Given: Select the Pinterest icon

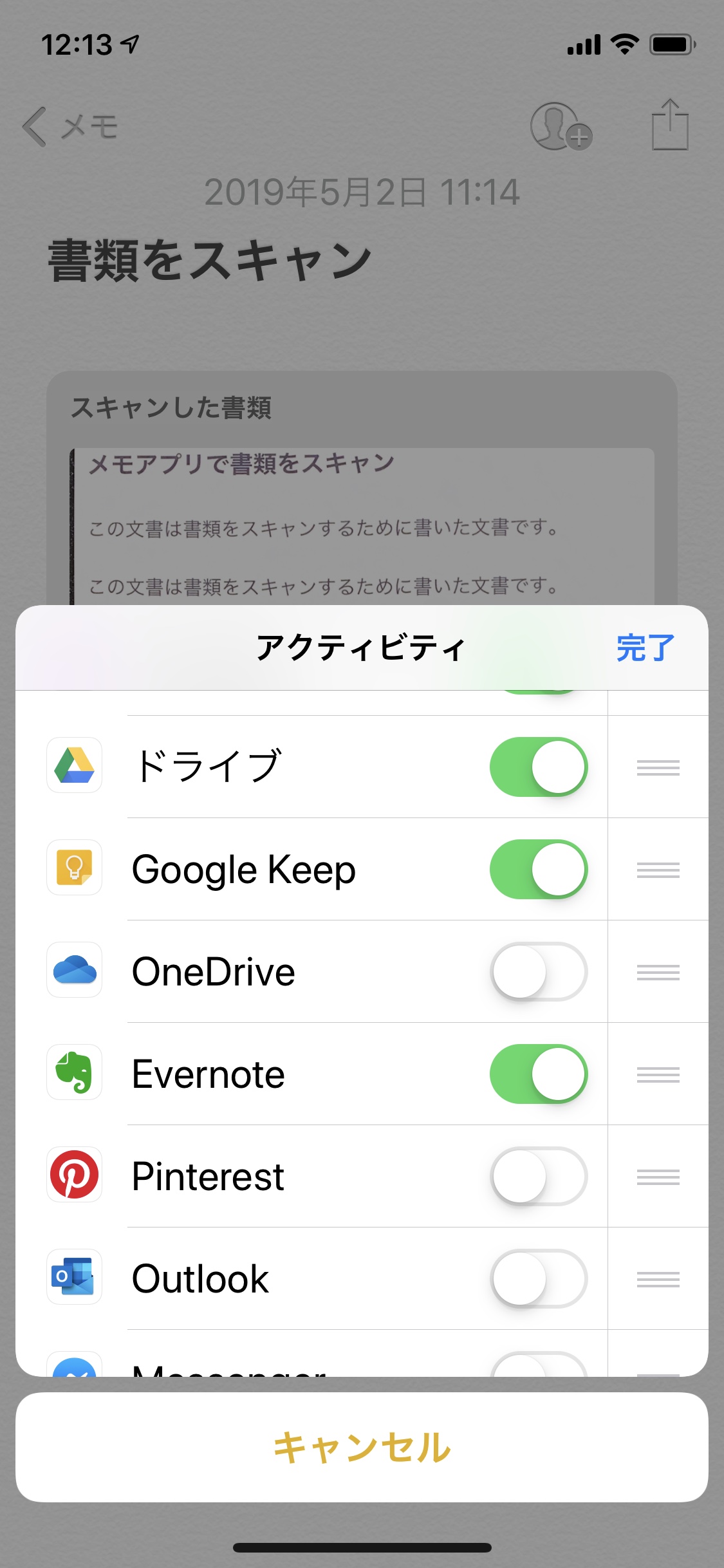Looking at the screenshot, I should click(x=73, y=1176).
